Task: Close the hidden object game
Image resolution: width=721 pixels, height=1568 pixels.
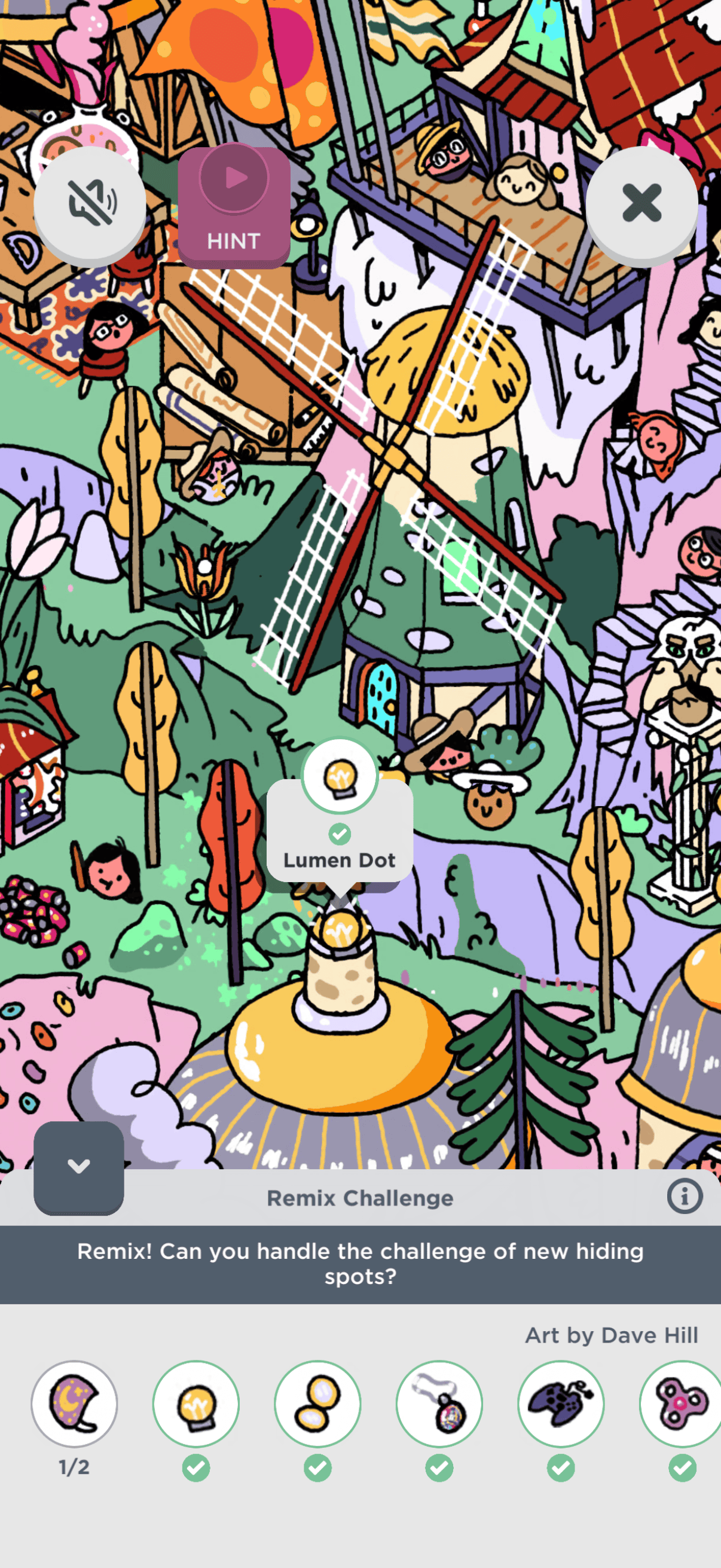Action: [641, 204]
